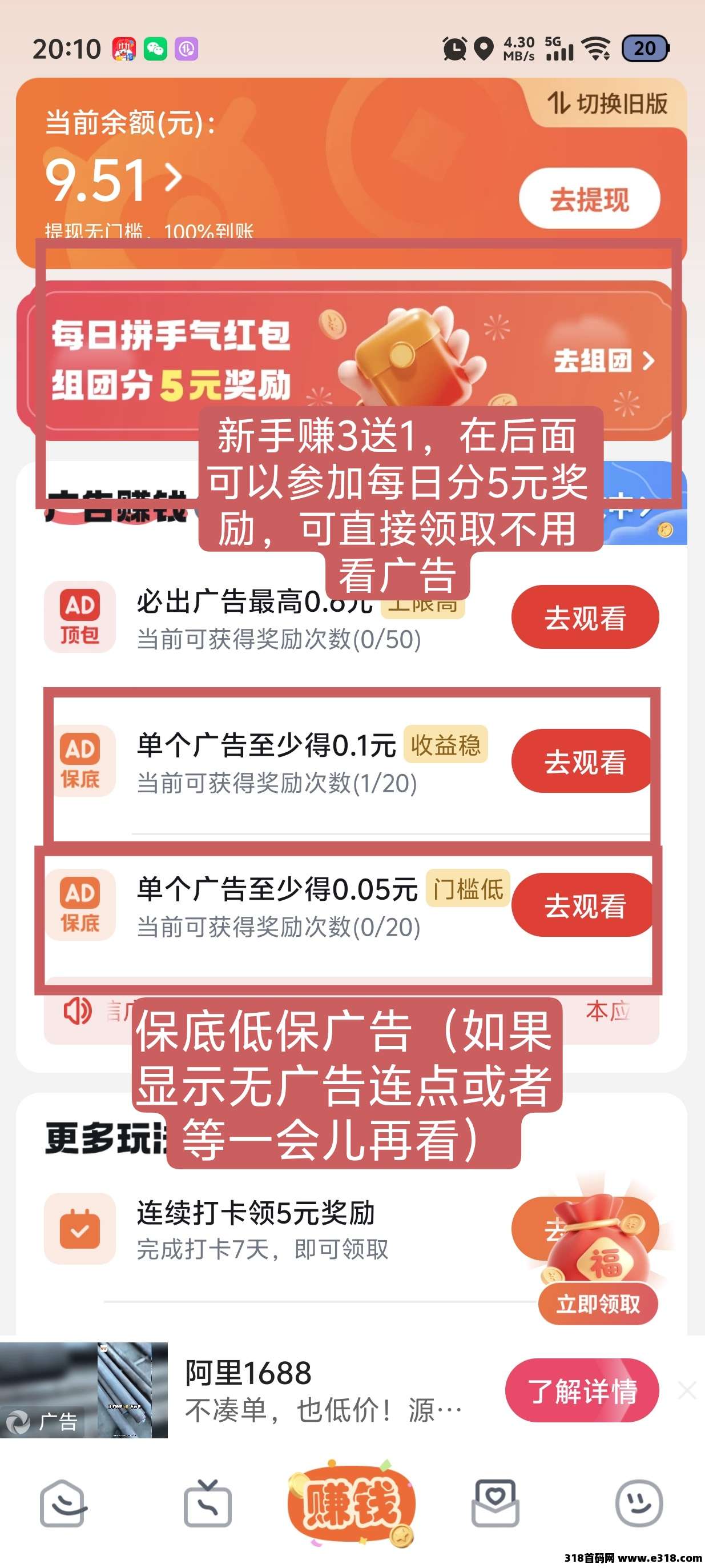This screenshot has height=1568, width=705.
Task: Tap the AD保底 icon for 0.05元 ads
Action: click(80, 905)
